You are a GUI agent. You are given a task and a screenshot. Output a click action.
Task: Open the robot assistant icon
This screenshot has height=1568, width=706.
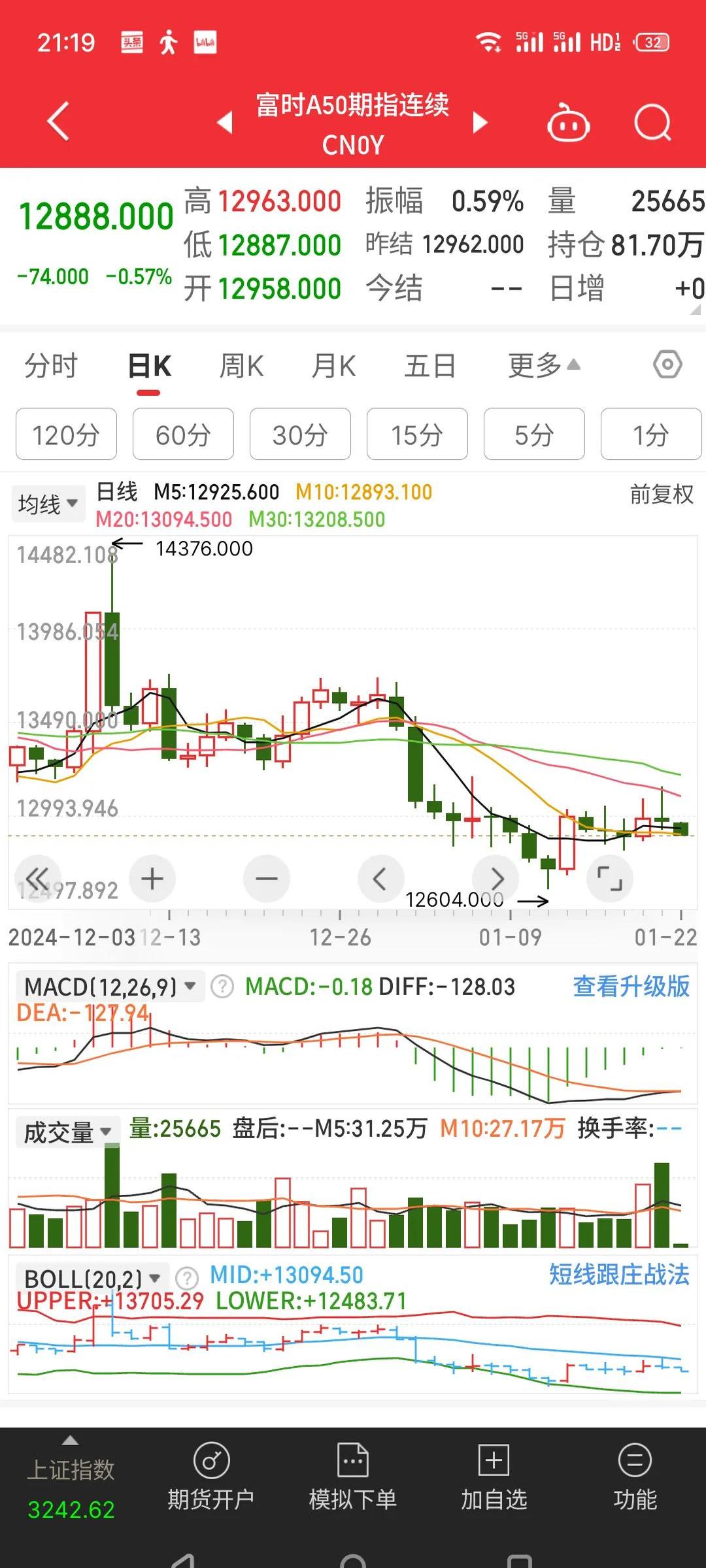568,123
